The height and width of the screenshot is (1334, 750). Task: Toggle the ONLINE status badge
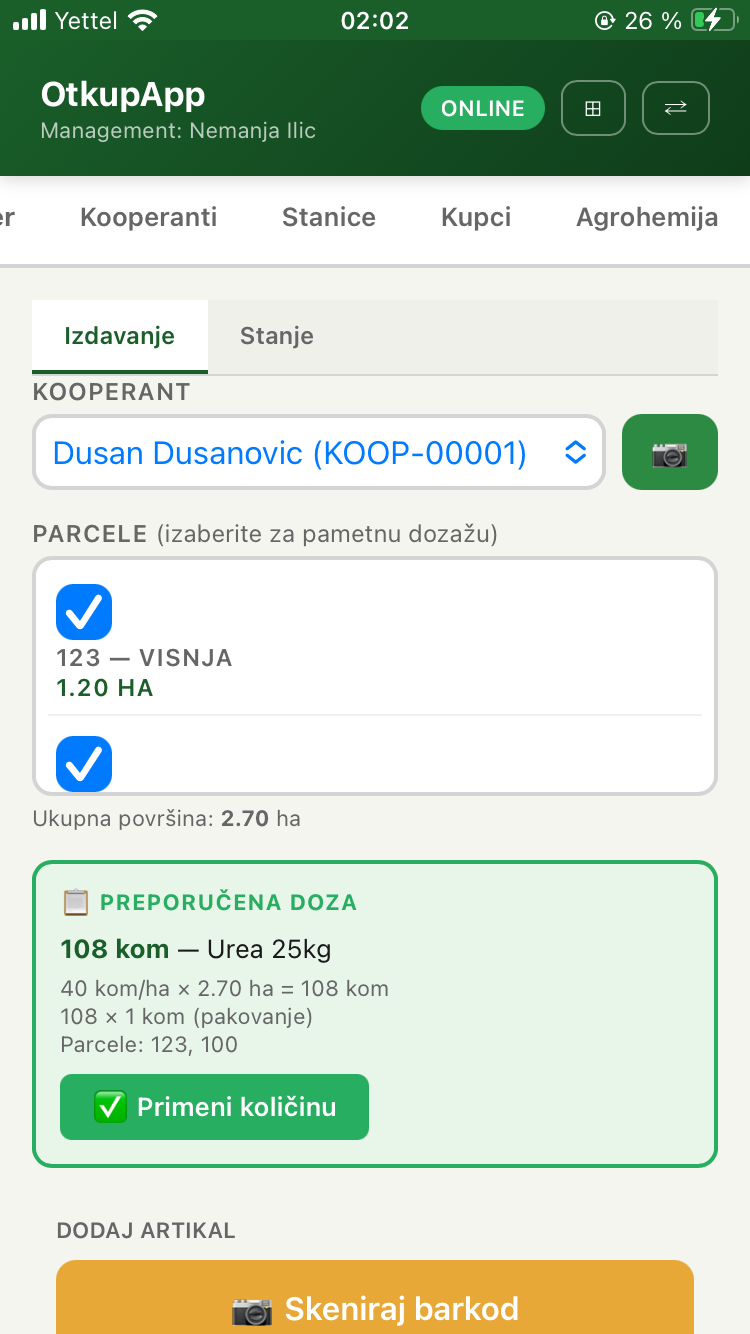(483, 108)
